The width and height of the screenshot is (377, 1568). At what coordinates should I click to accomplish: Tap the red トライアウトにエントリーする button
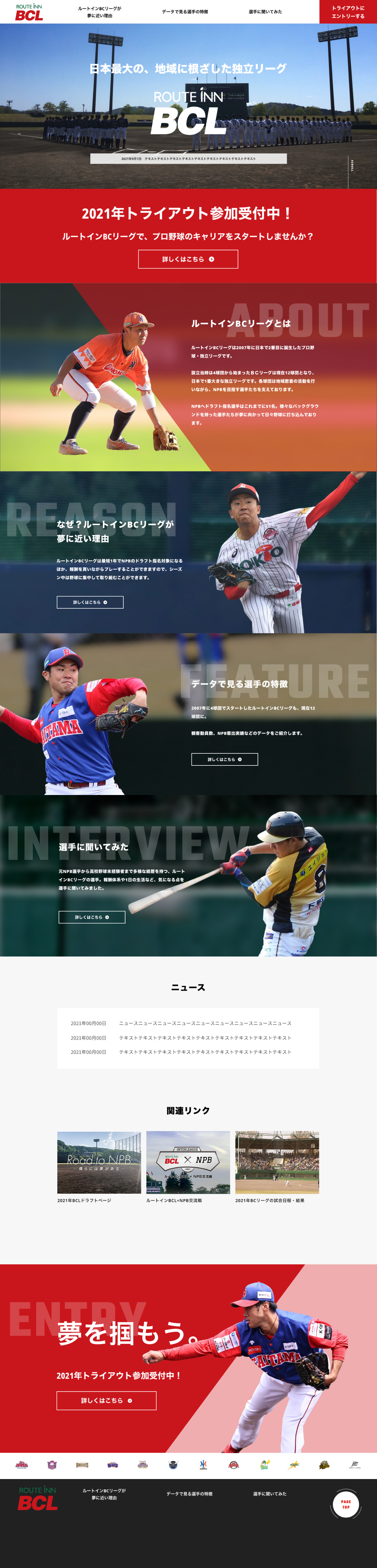click(x=348, y=12)
